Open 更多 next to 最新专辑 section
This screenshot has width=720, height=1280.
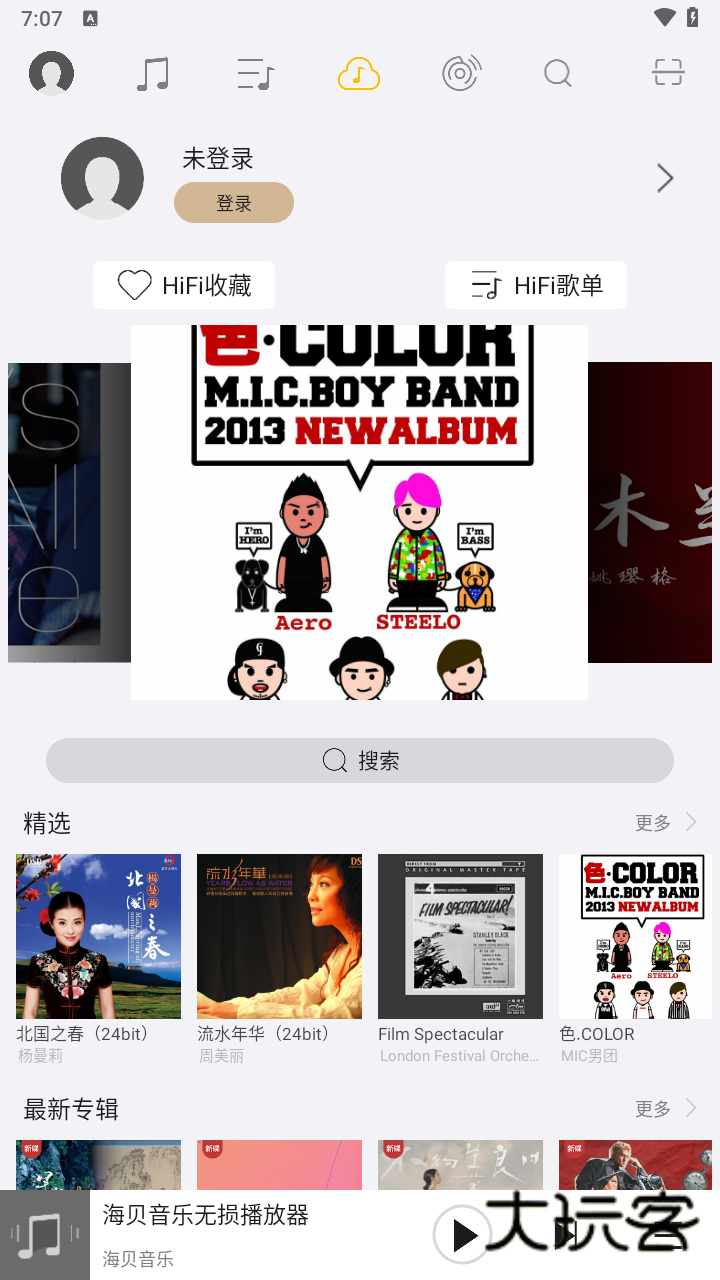point(652,1108)
